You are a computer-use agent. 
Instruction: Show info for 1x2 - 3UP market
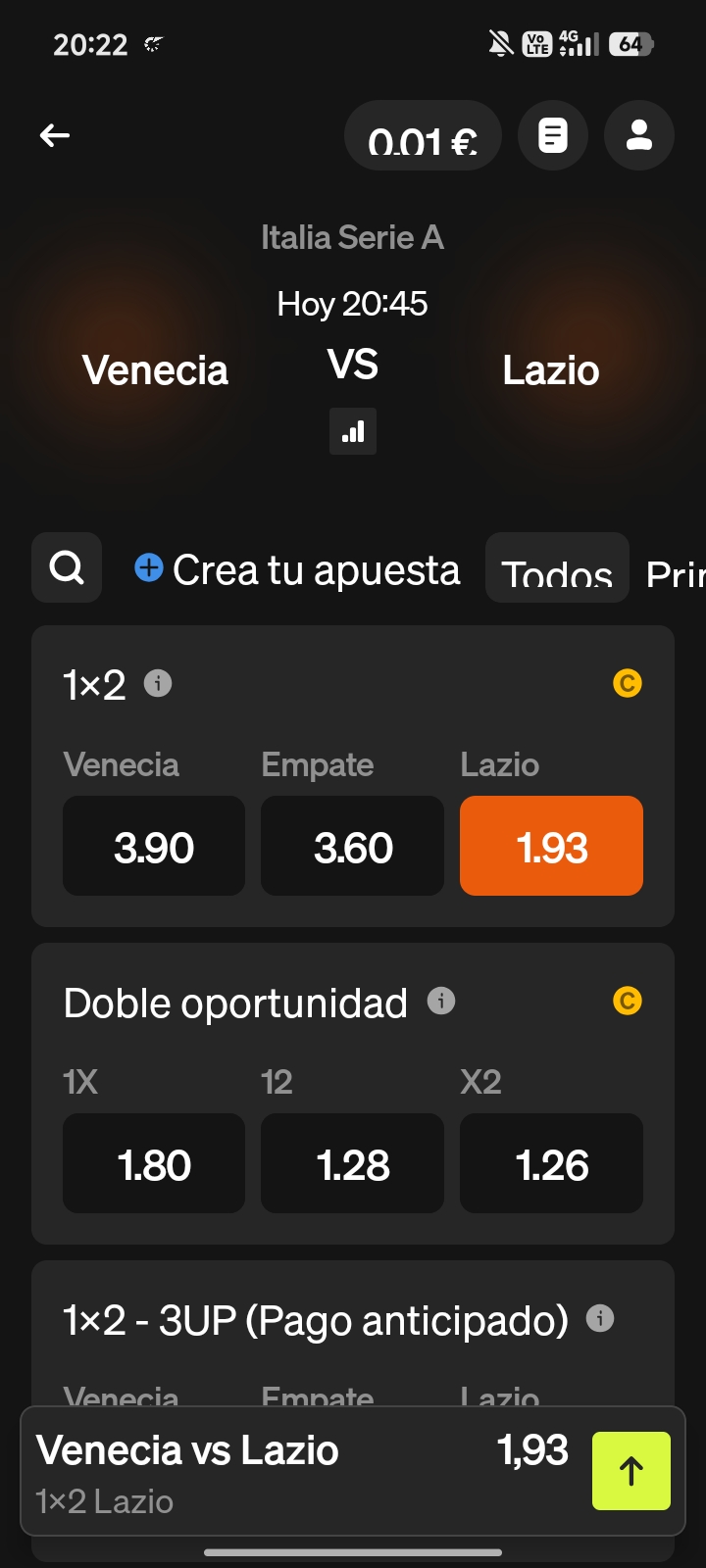600,1318
